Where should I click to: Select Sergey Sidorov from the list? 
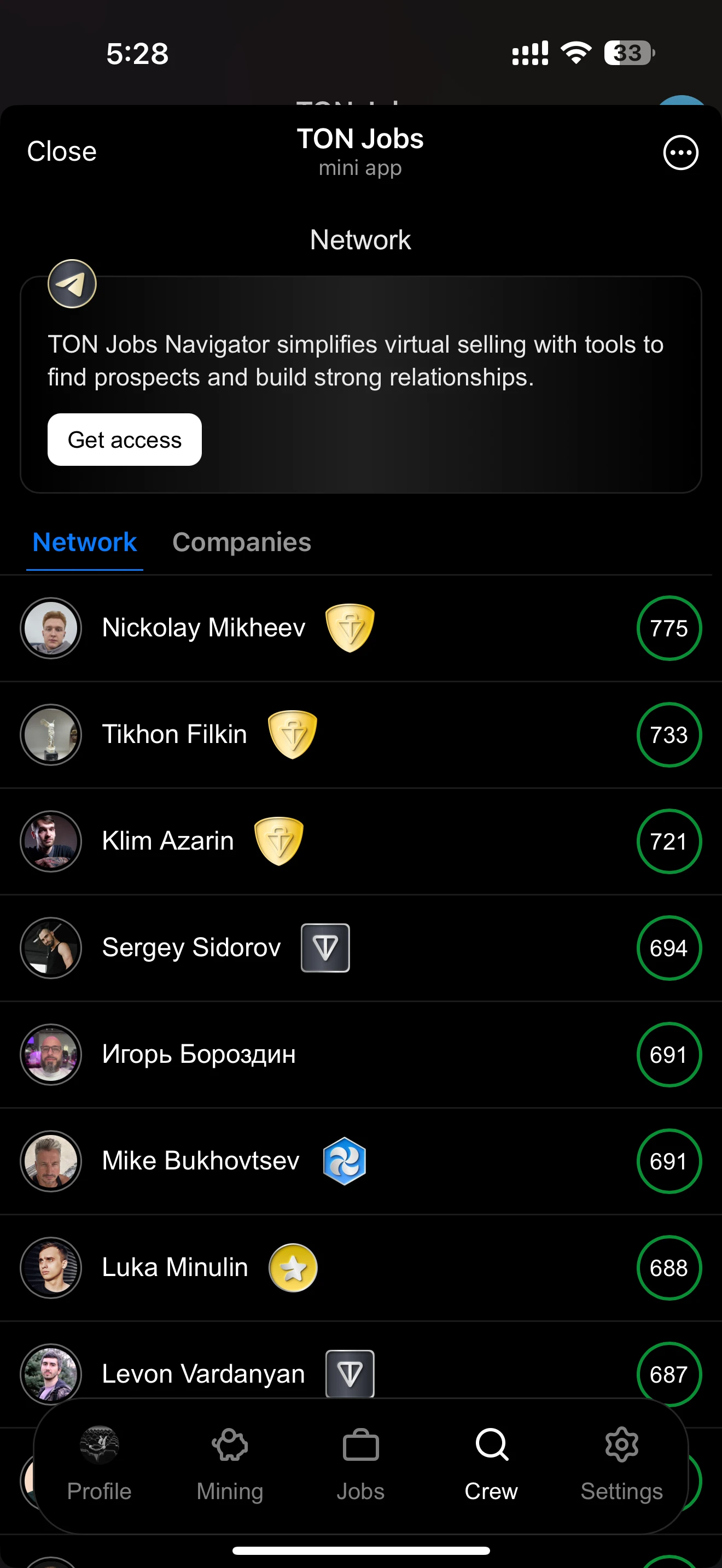tap(191, 947)
